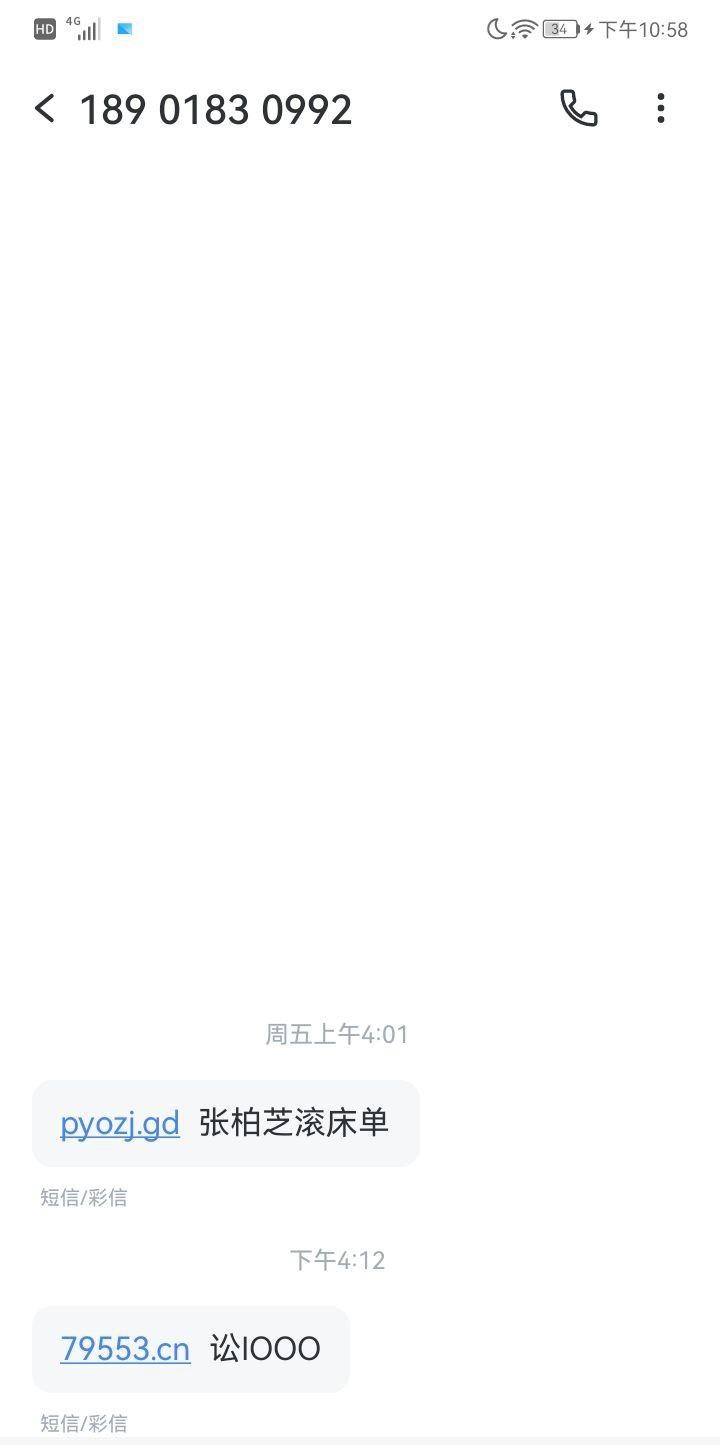Tap the clock showing 下午10:58
This screenshot has height=1445, width=720.
(x=645, y=29)
